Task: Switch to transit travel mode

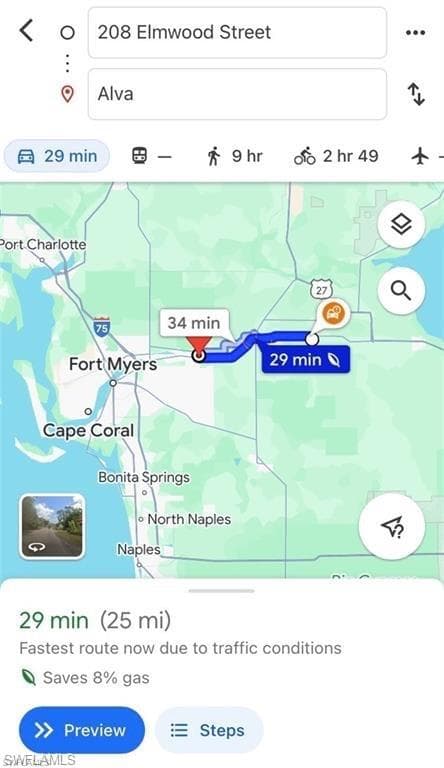Action: (151, 157)
